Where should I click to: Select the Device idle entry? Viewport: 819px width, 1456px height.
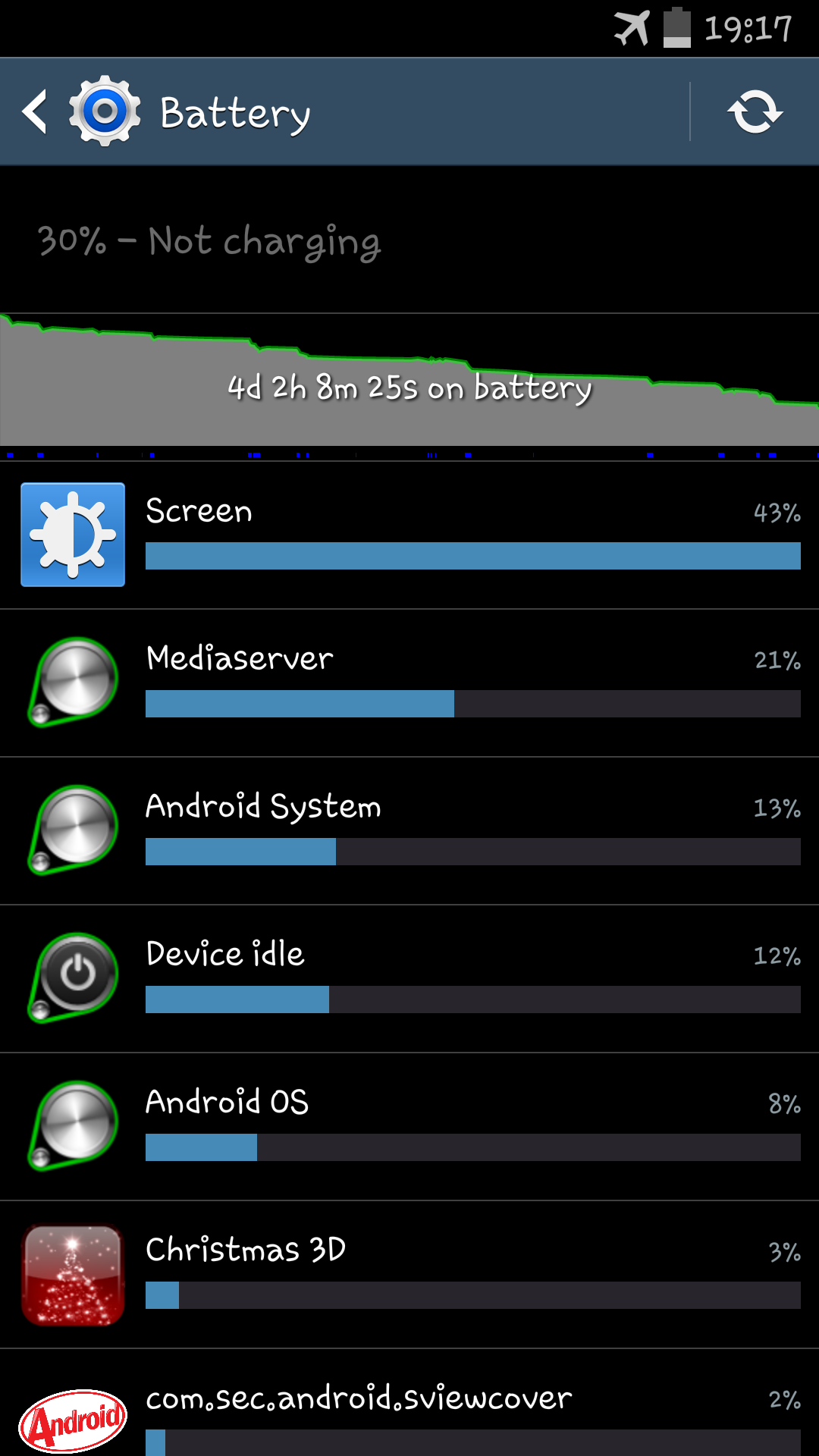pos(409,978)
